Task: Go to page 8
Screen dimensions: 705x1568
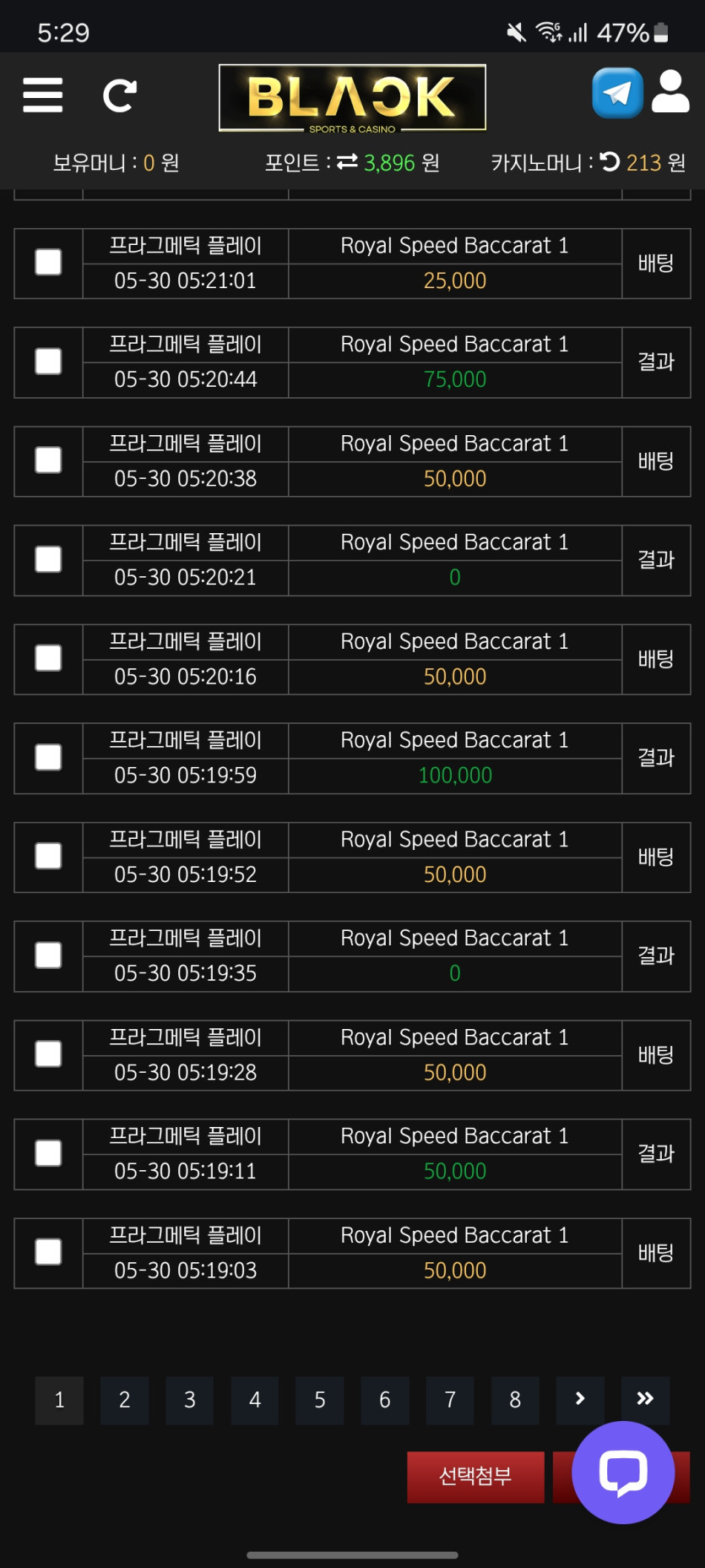Action: pyautogui.click(x=515, y=1400)
